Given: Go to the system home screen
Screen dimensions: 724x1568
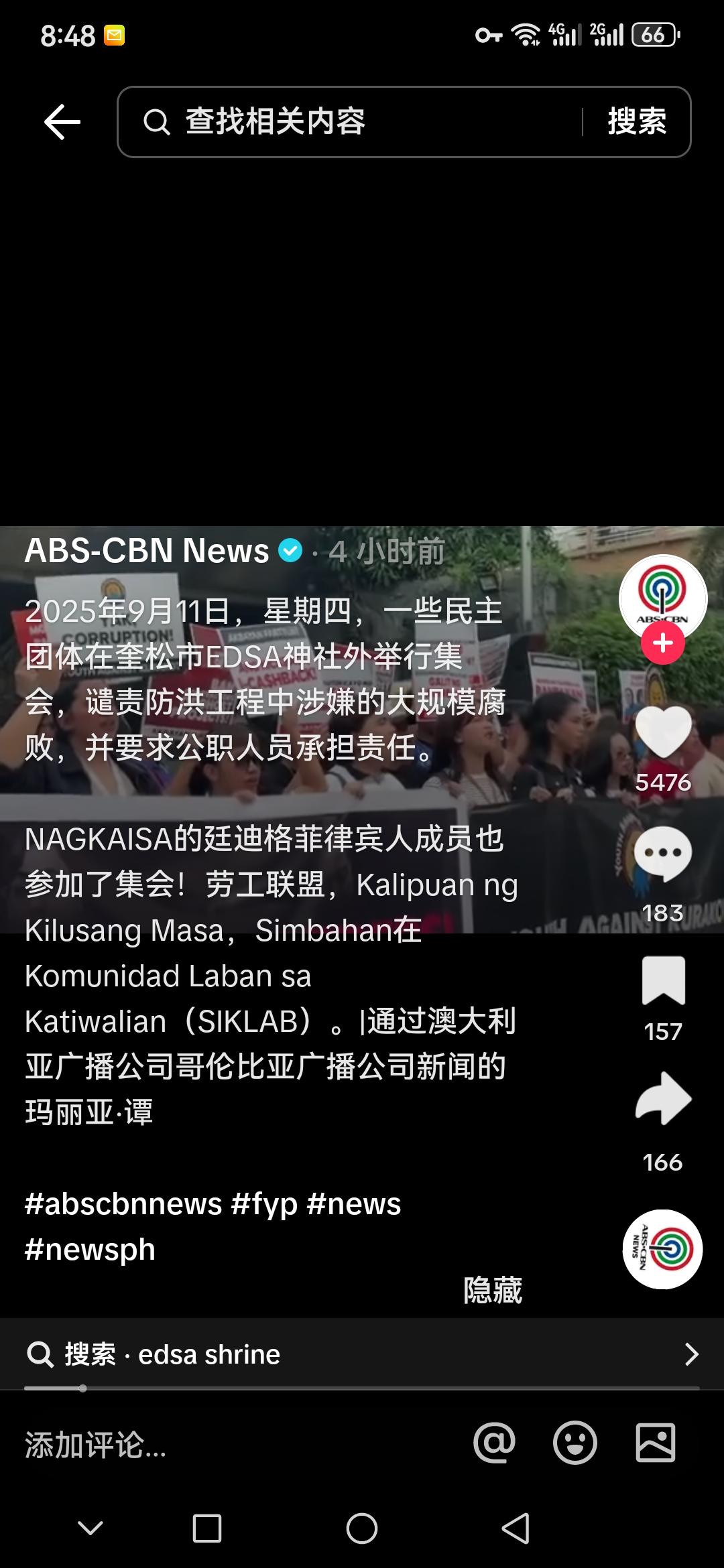Looking at the screenshot, I should click(x=362, y=1529).
